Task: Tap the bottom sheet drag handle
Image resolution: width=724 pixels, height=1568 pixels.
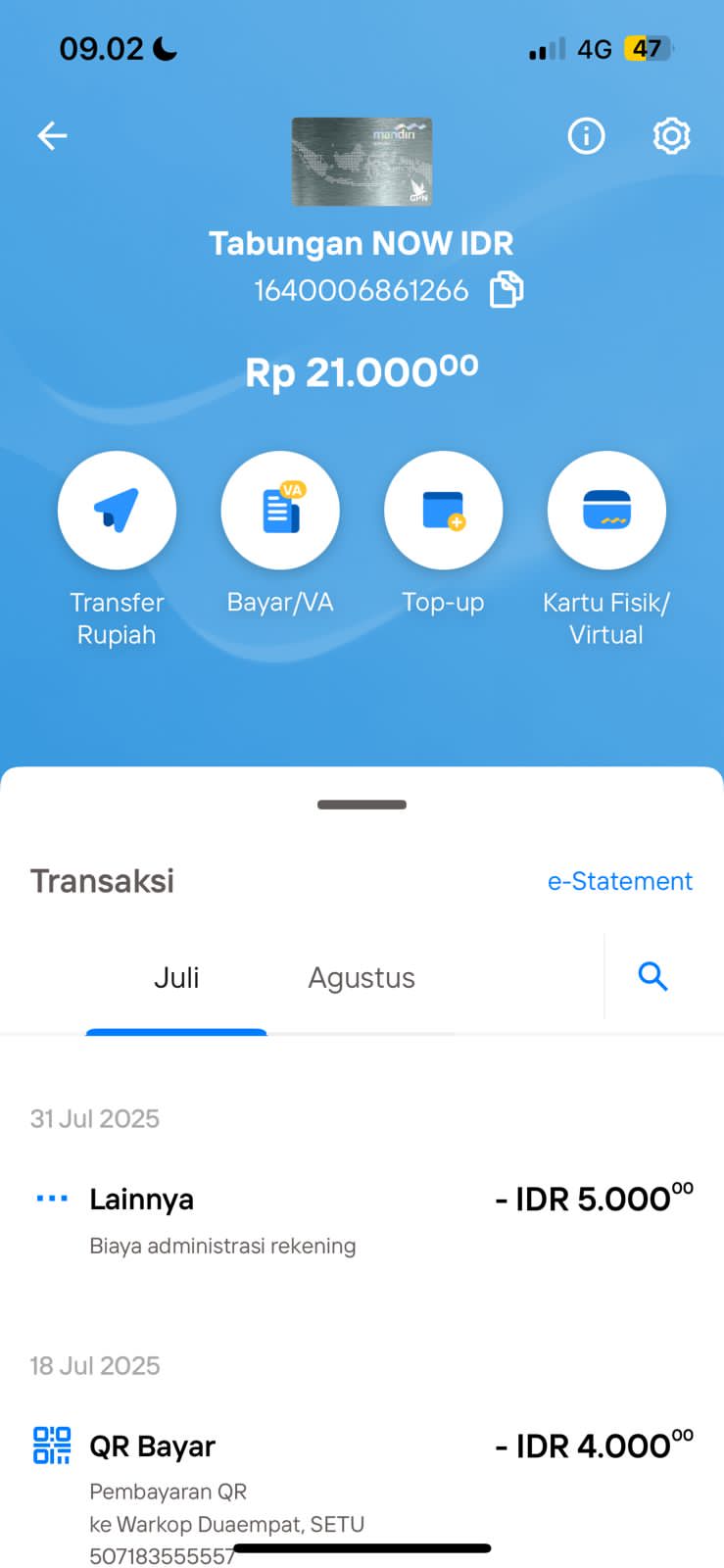Action: pos(362,805)
